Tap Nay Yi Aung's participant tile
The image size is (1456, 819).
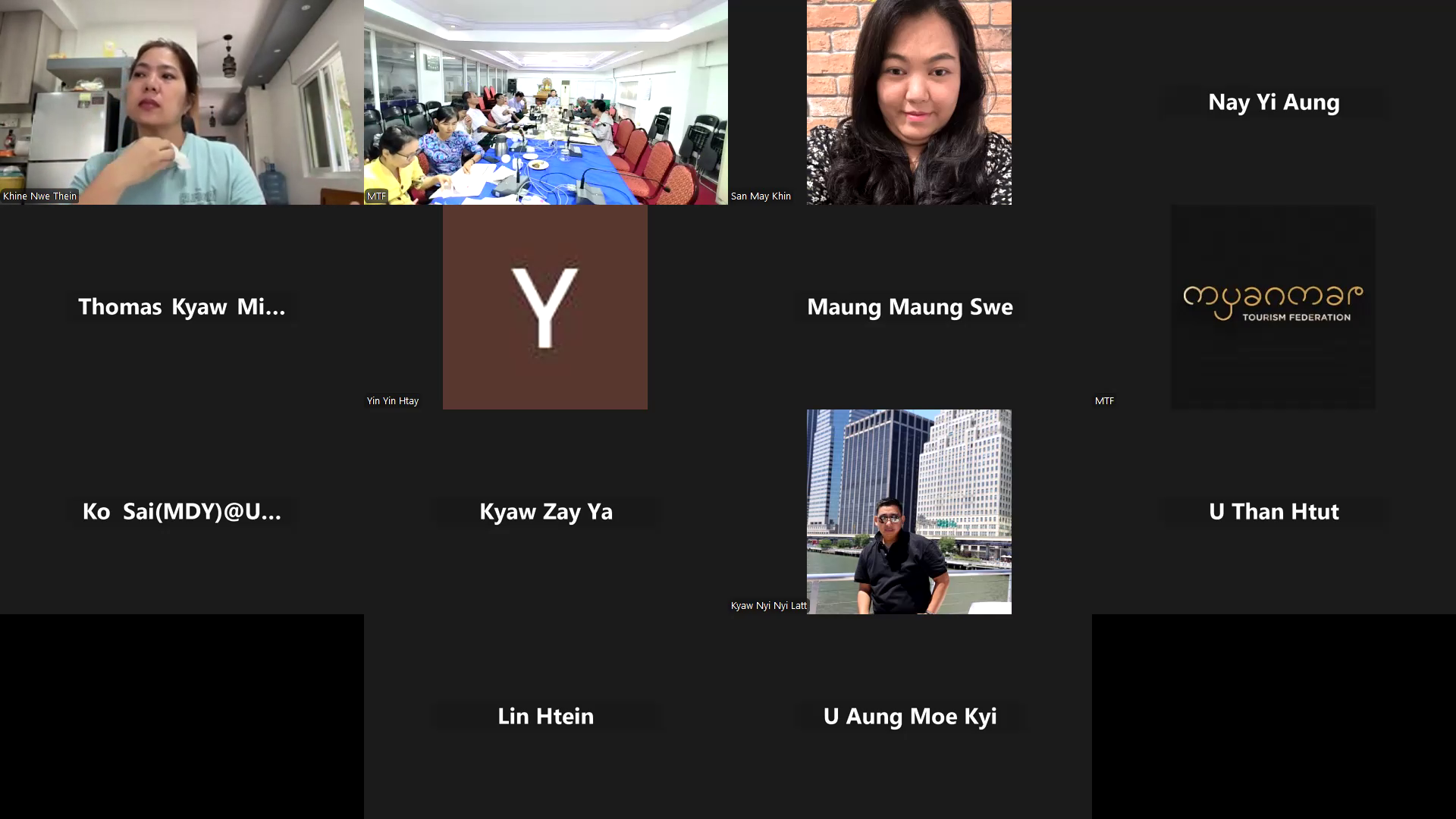1274,102
